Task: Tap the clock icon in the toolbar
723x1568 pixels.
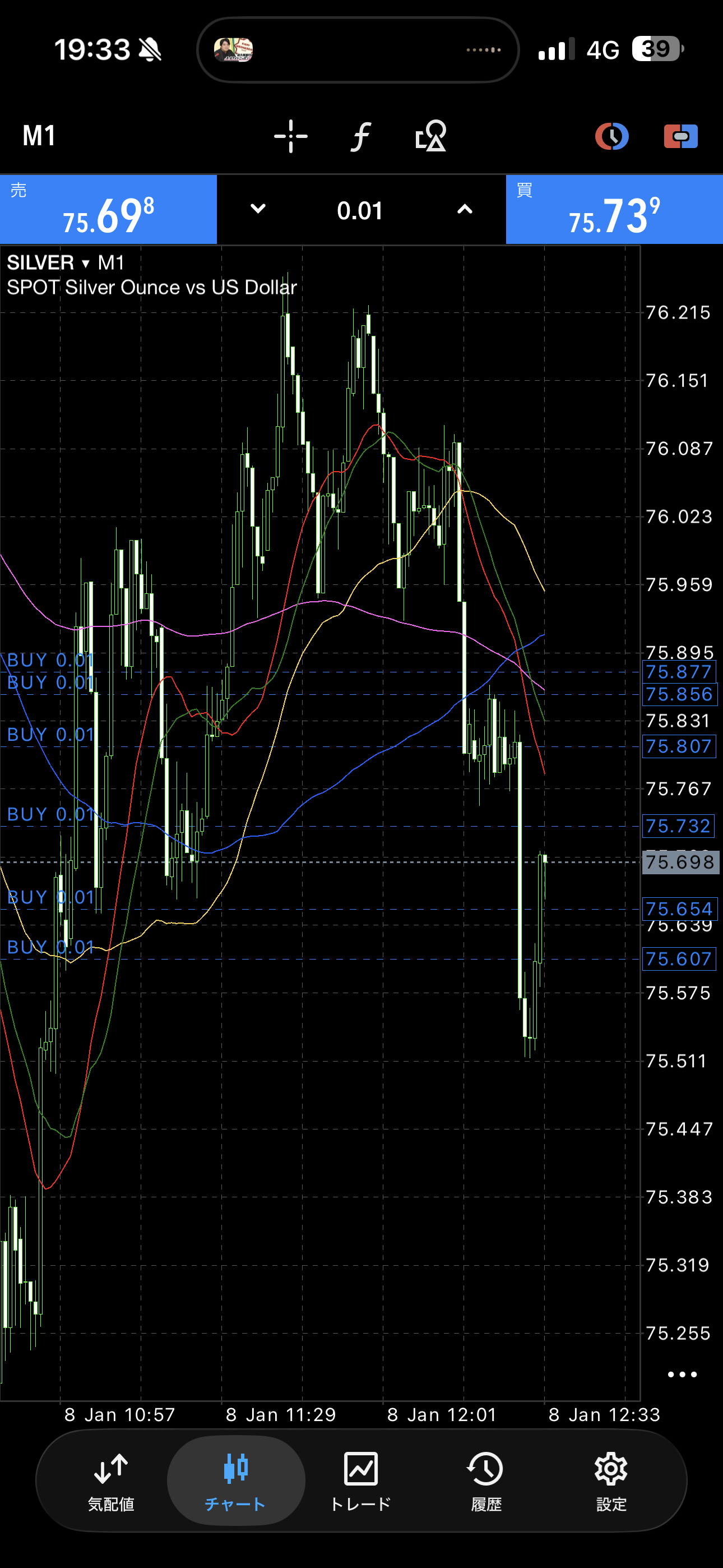Action: (x=611, y=136)
